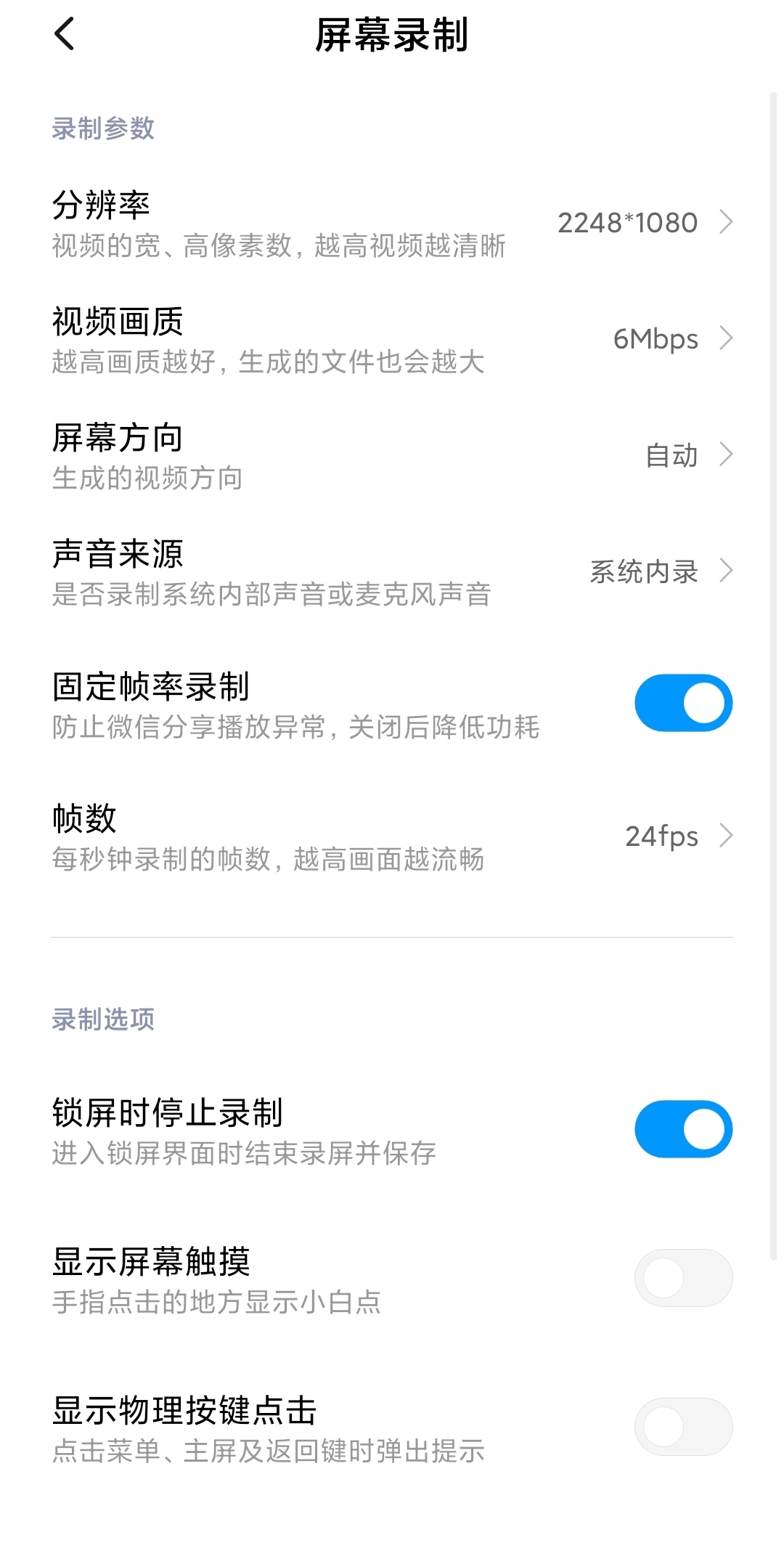Click the 分辨率 setting label
Screen dimensions: 784x1543
(x=102, y=206)
